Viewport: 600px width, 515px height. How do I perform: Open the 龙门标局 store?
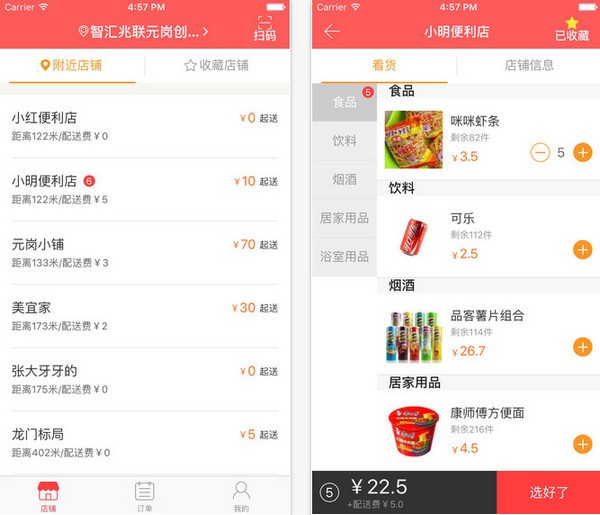coord(145,442)
